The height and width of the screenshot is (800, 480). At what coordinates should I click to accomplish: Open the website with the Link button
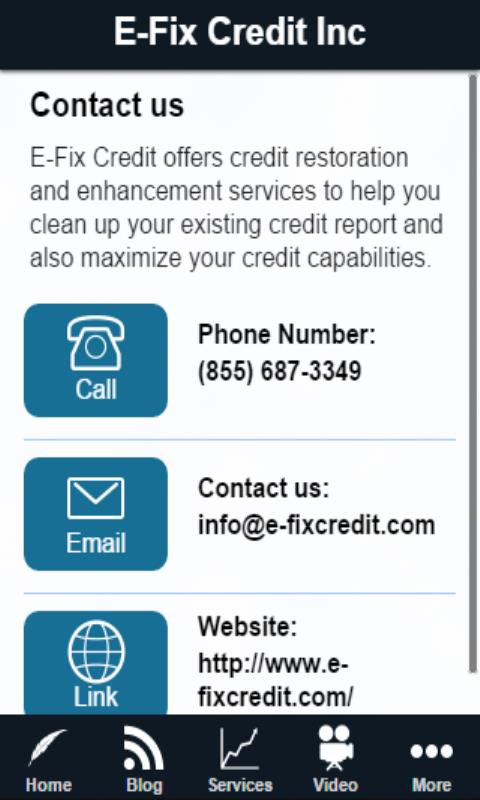click(96, 663)
